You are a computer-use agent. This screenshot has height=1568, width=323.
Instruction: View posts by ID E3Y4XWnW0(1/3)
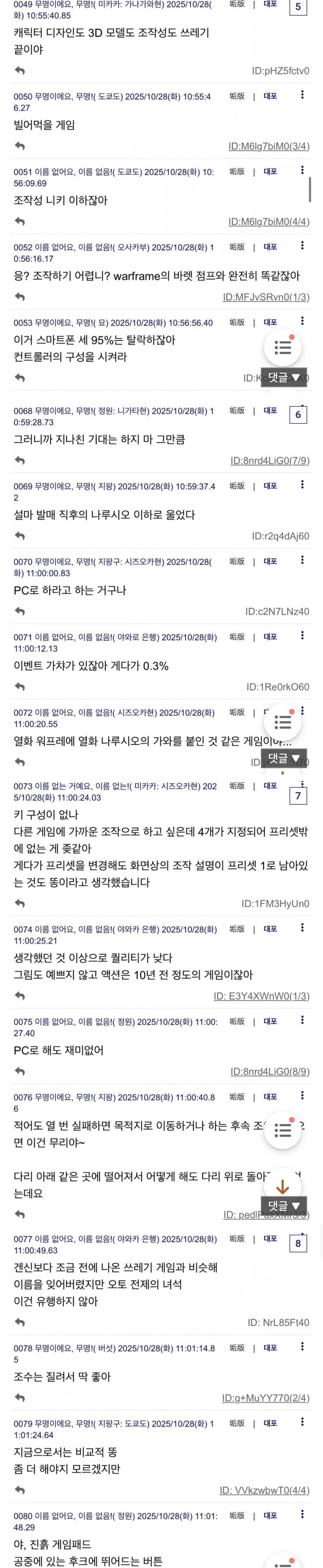(x=261, y=996)
